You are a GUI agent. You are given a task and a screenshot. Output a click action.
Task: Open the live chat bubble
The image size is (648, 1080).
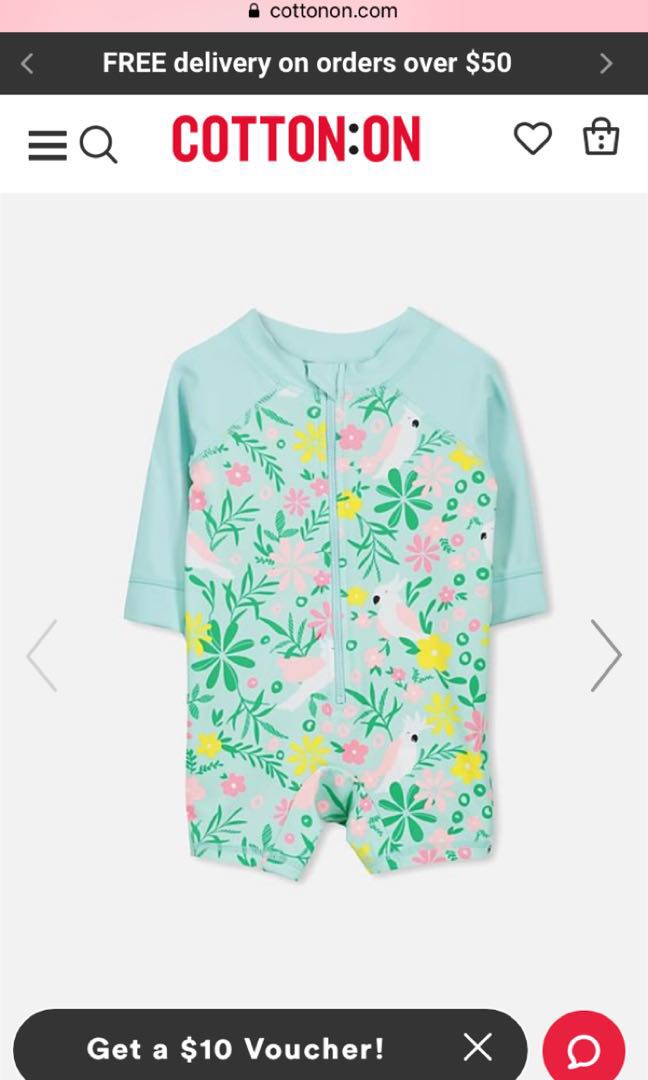(x=584, y=1050)
